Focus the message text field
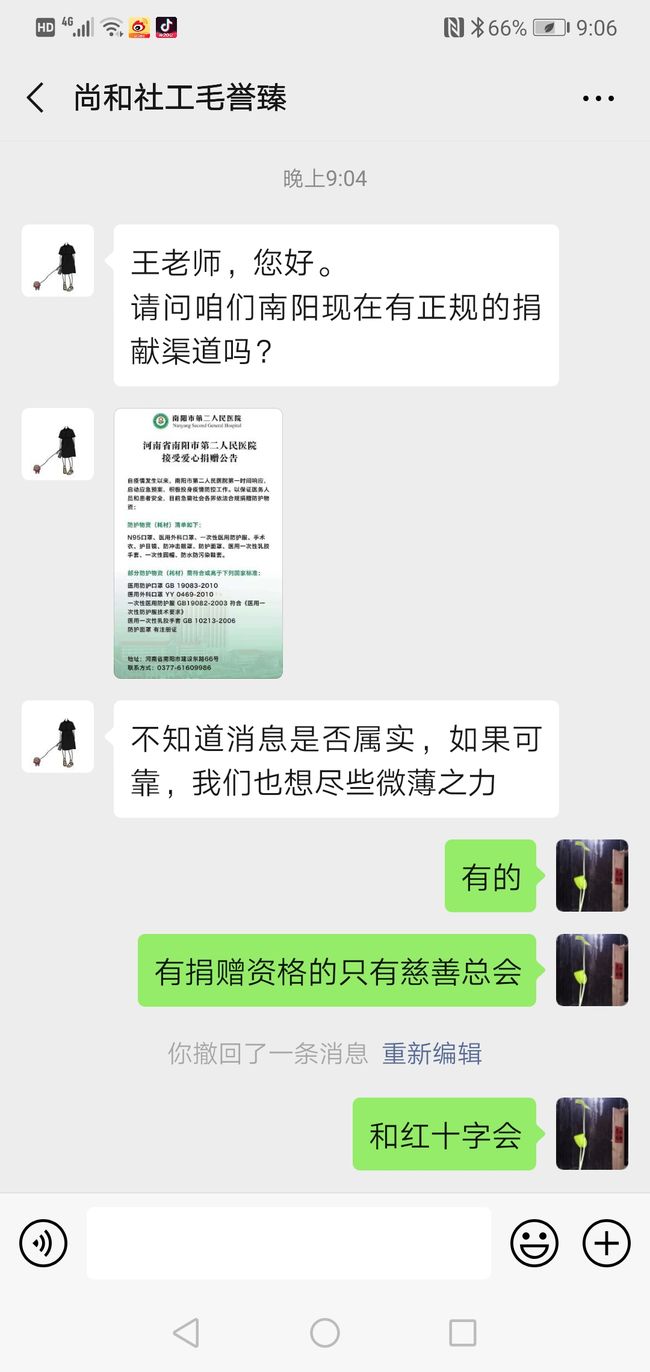This screenshot has height=1372, width=650. (289, 1243)
